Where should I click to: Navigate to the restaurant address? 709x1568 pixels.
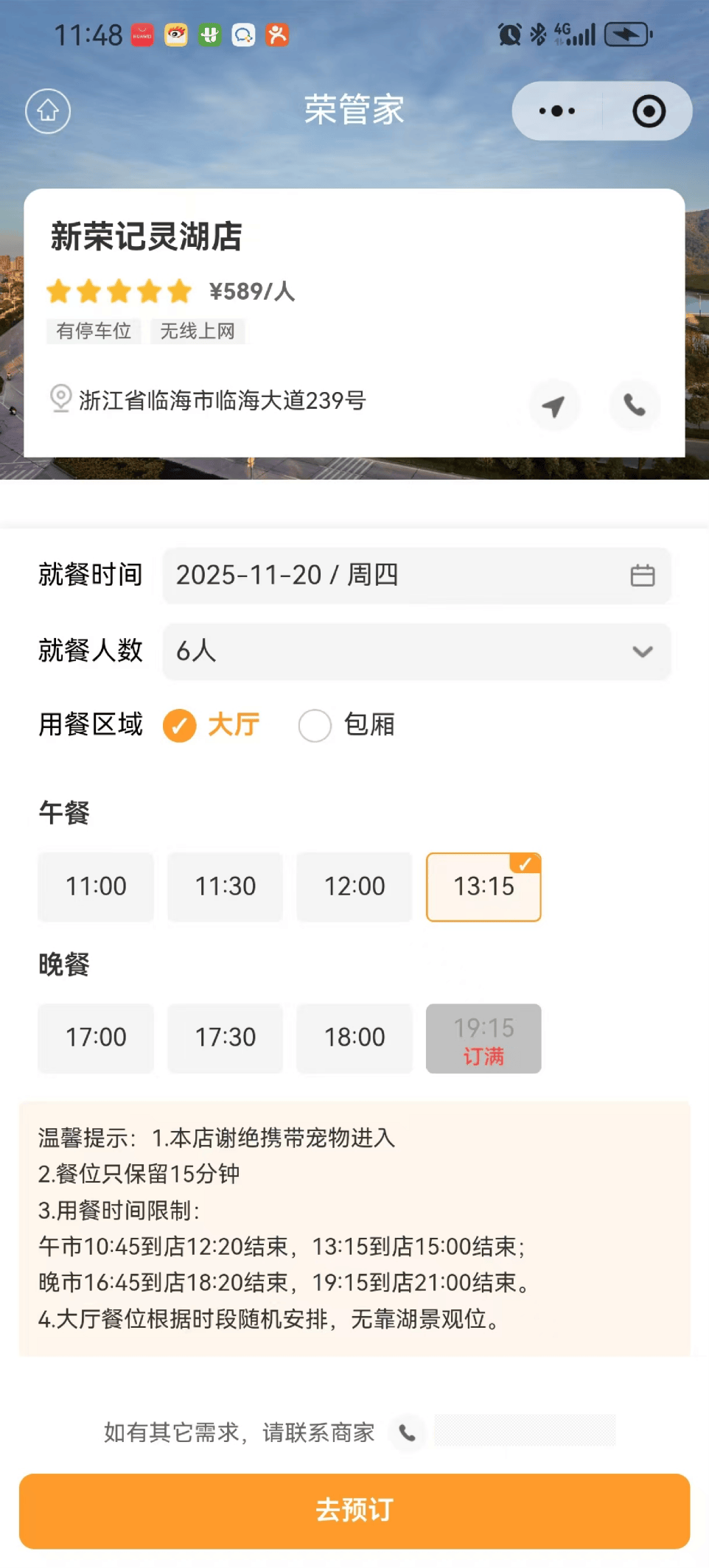[x=553, y=405]
